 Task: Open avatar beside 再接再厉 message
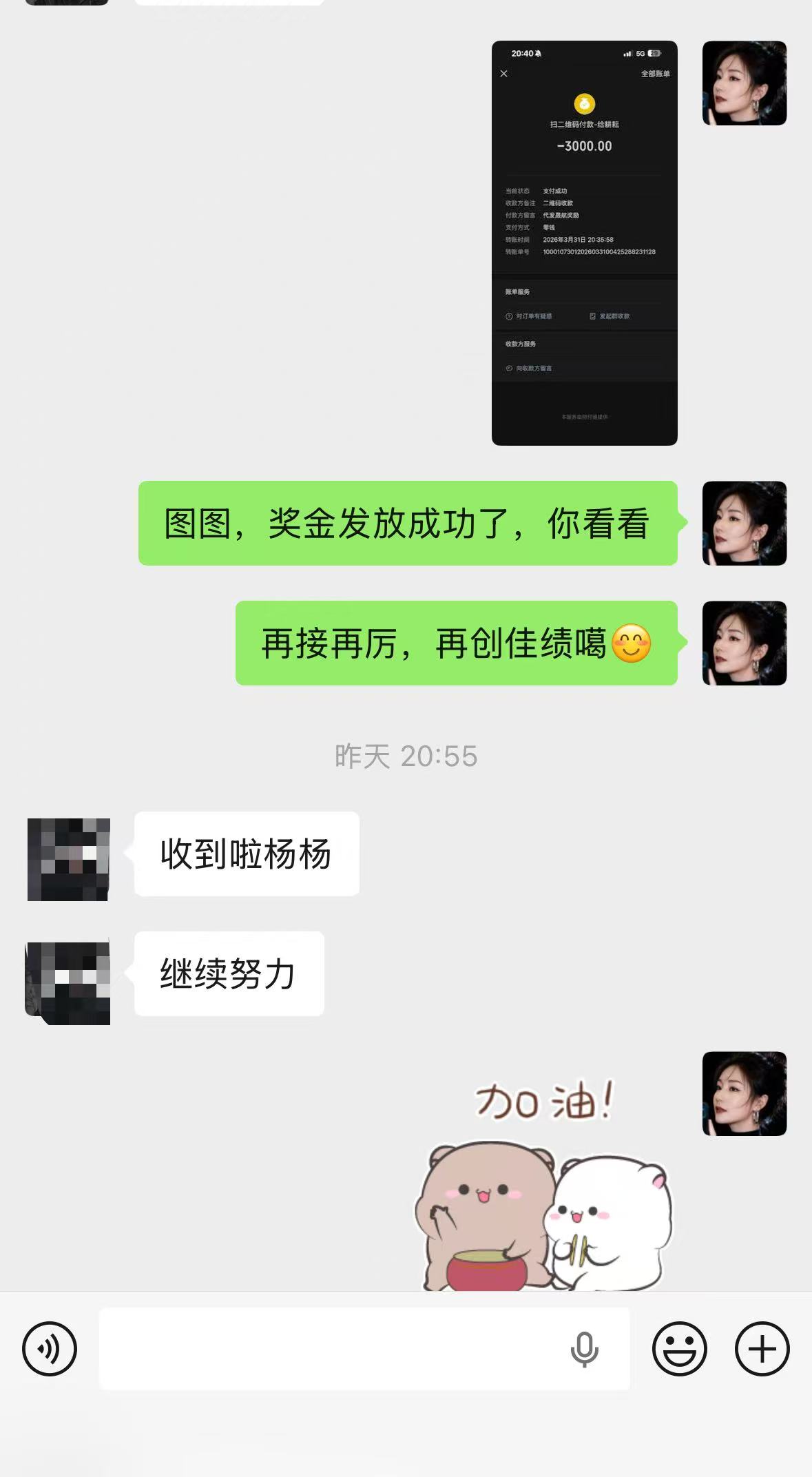[x=744, y=643]
